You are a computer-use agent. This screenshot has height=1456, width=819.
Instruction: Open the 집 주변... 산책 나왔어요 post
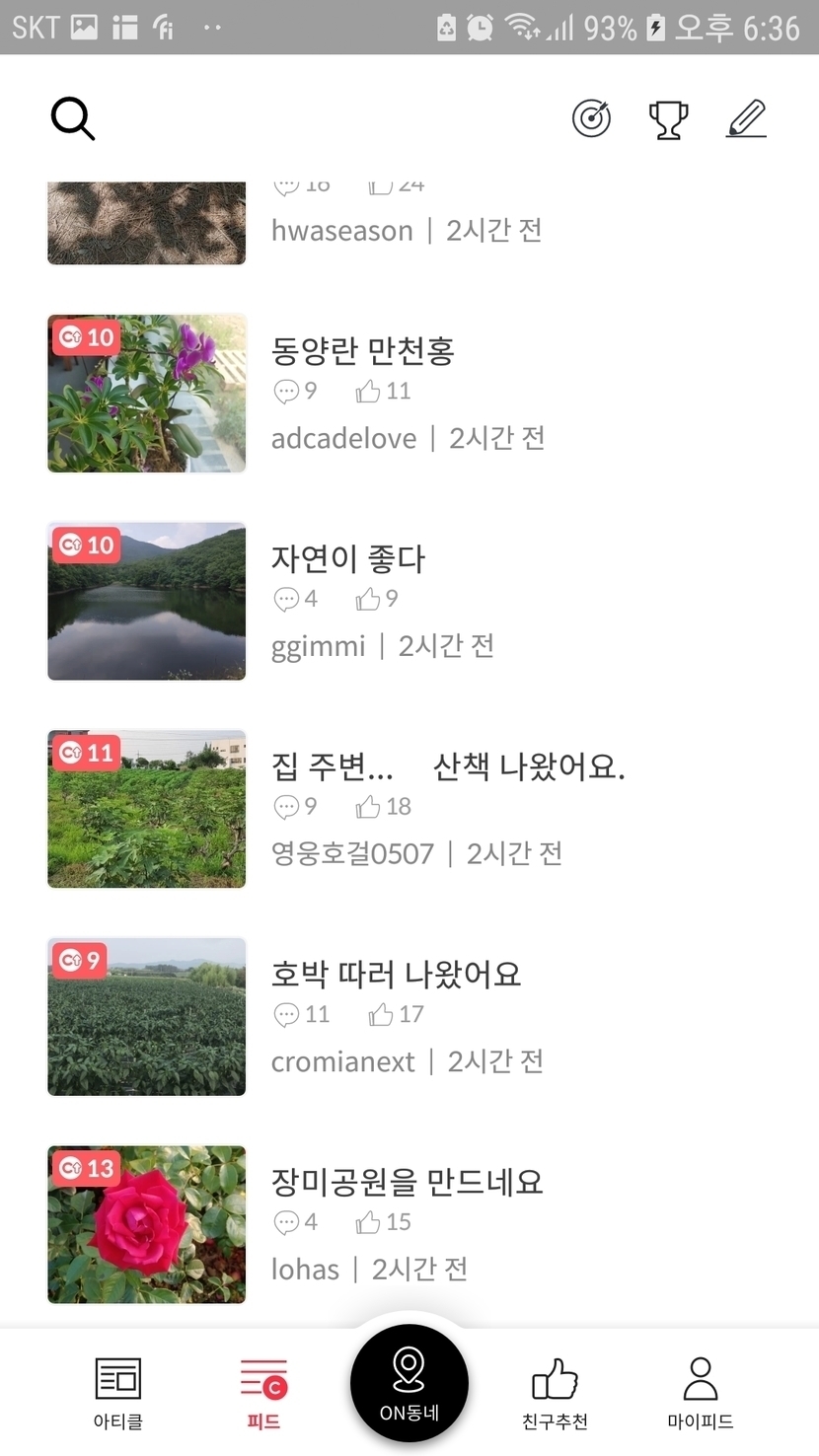(448, 766)
